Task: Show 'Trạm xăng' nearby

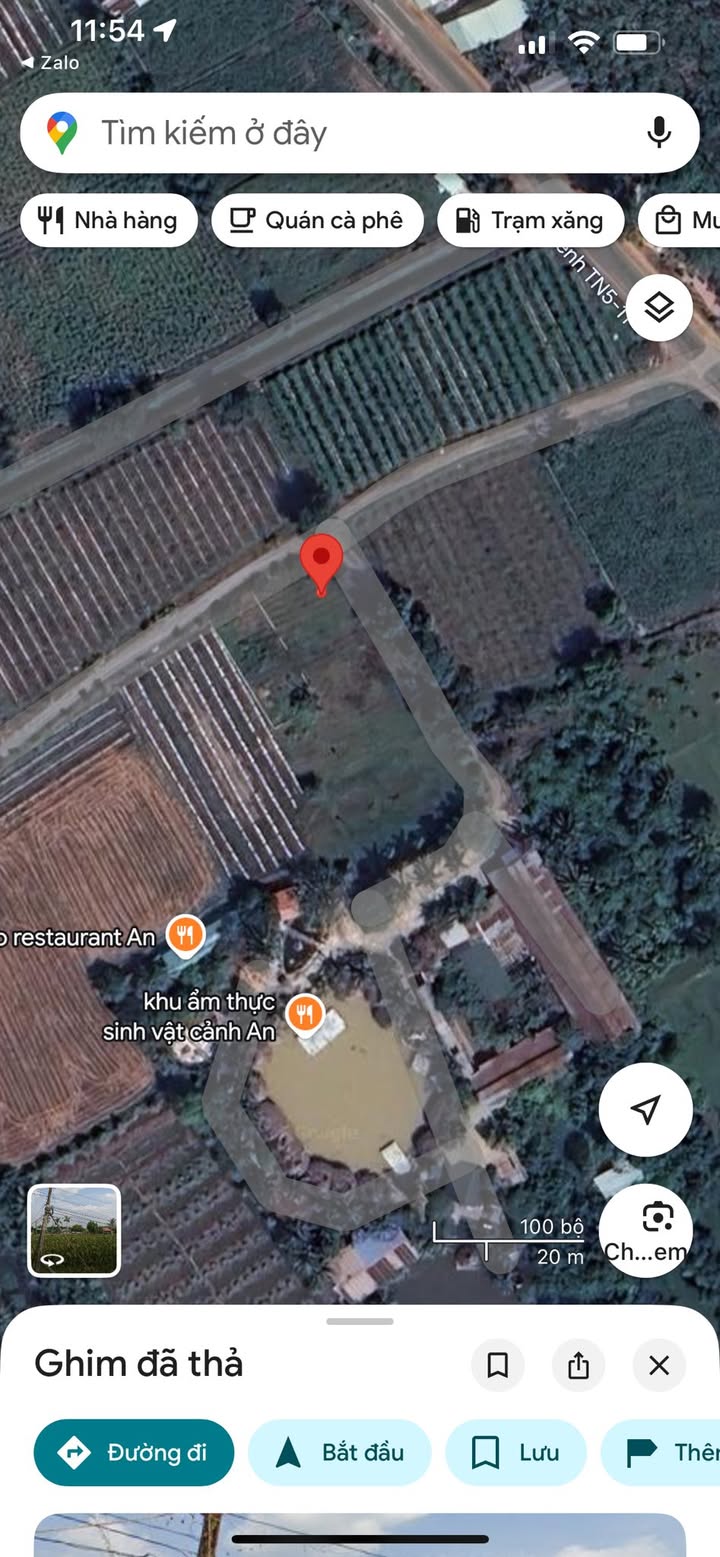Action: coord(530,220)
